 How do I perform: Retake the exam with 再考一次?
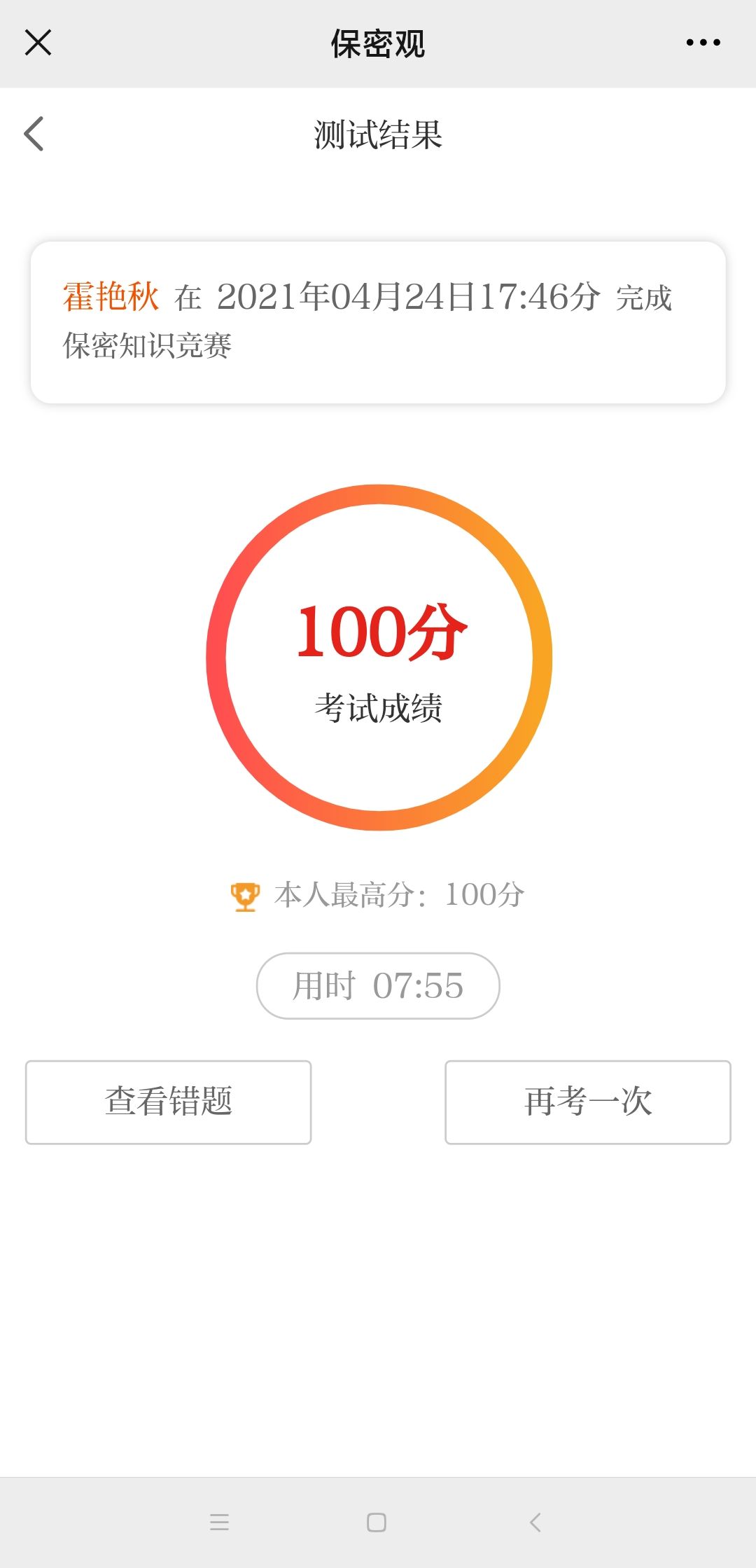(x=587, y=1102)
